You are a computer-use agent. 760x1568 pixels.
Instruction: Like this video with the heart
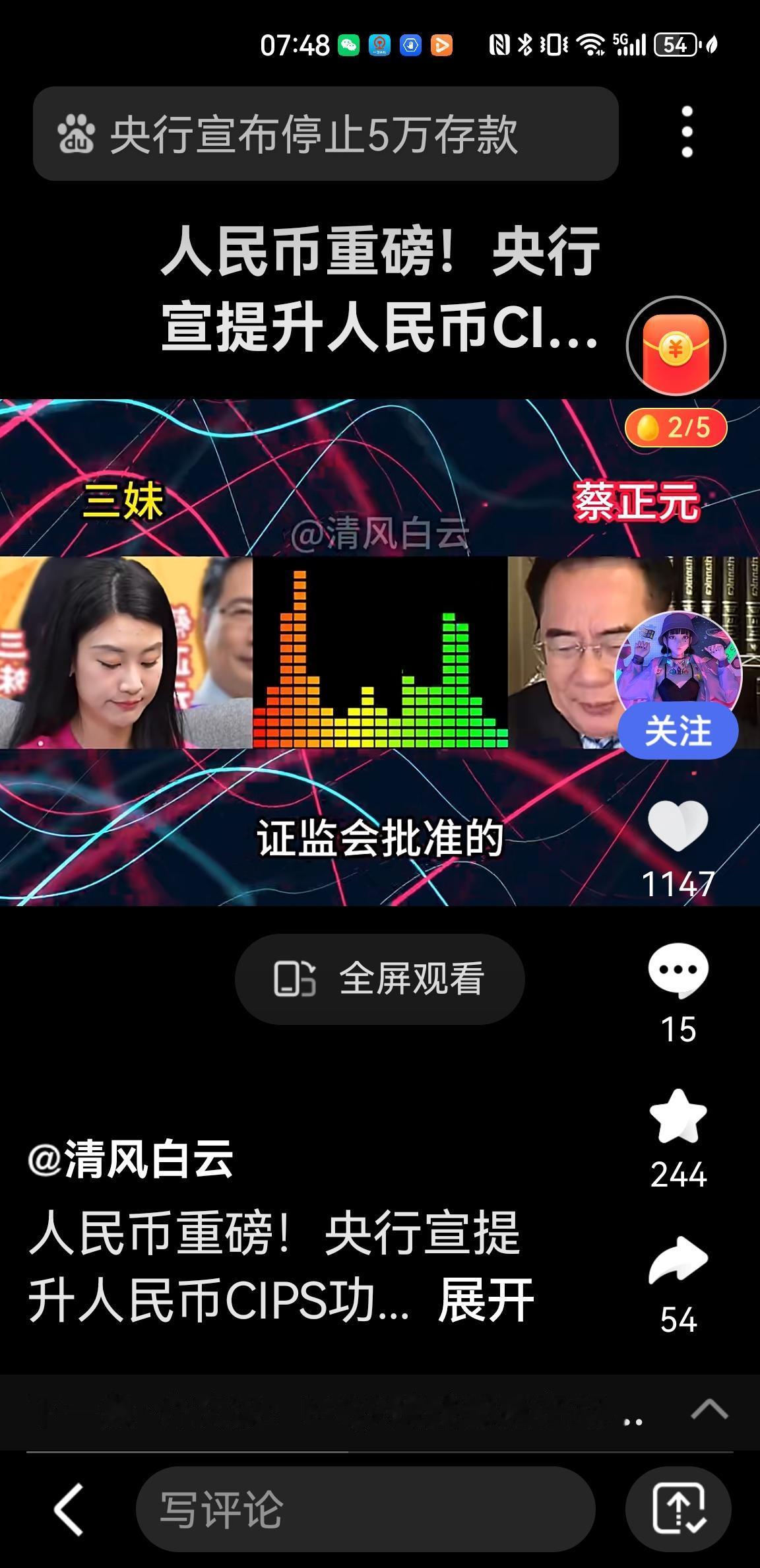point(678,826)
